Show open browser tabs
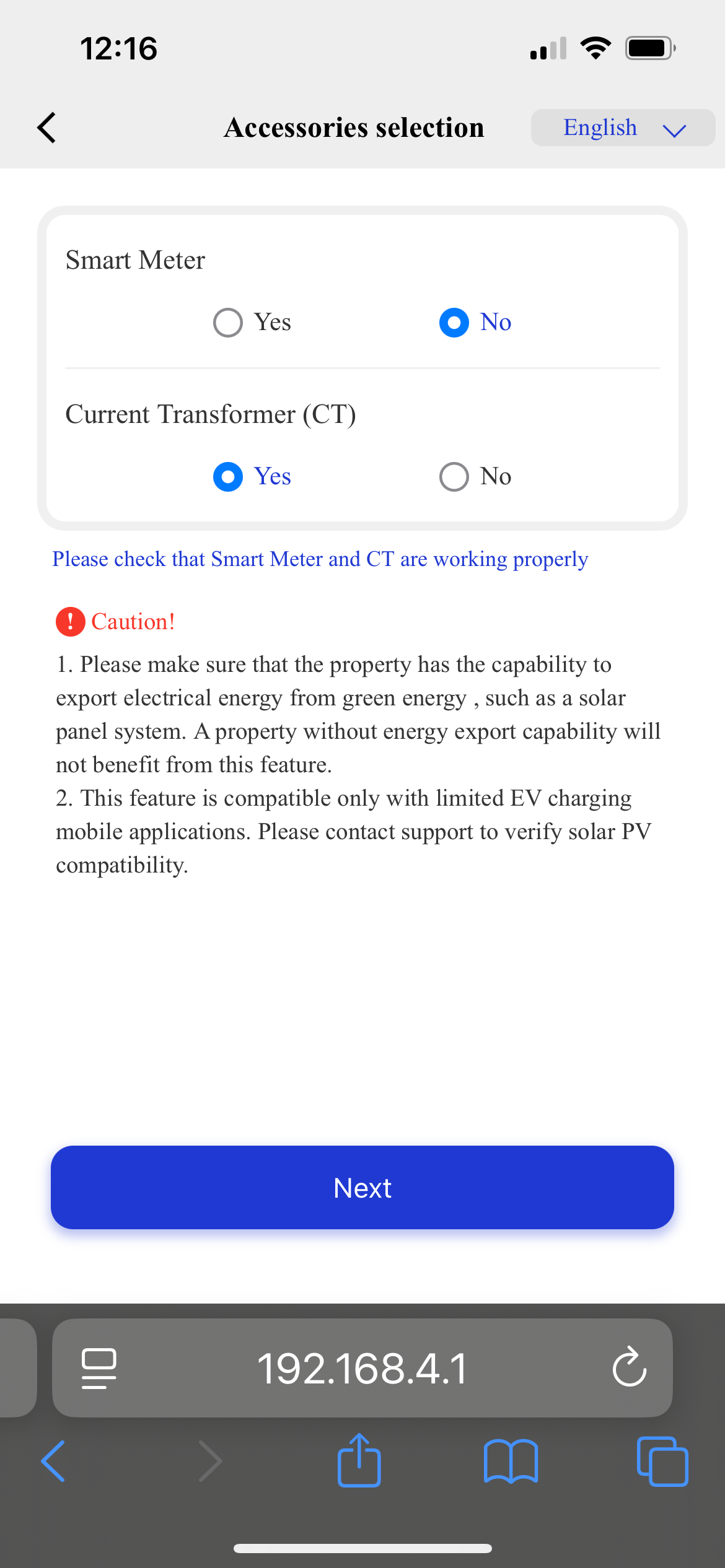Viewport: 725px width, 1568px height. (x=662, y=1461)
